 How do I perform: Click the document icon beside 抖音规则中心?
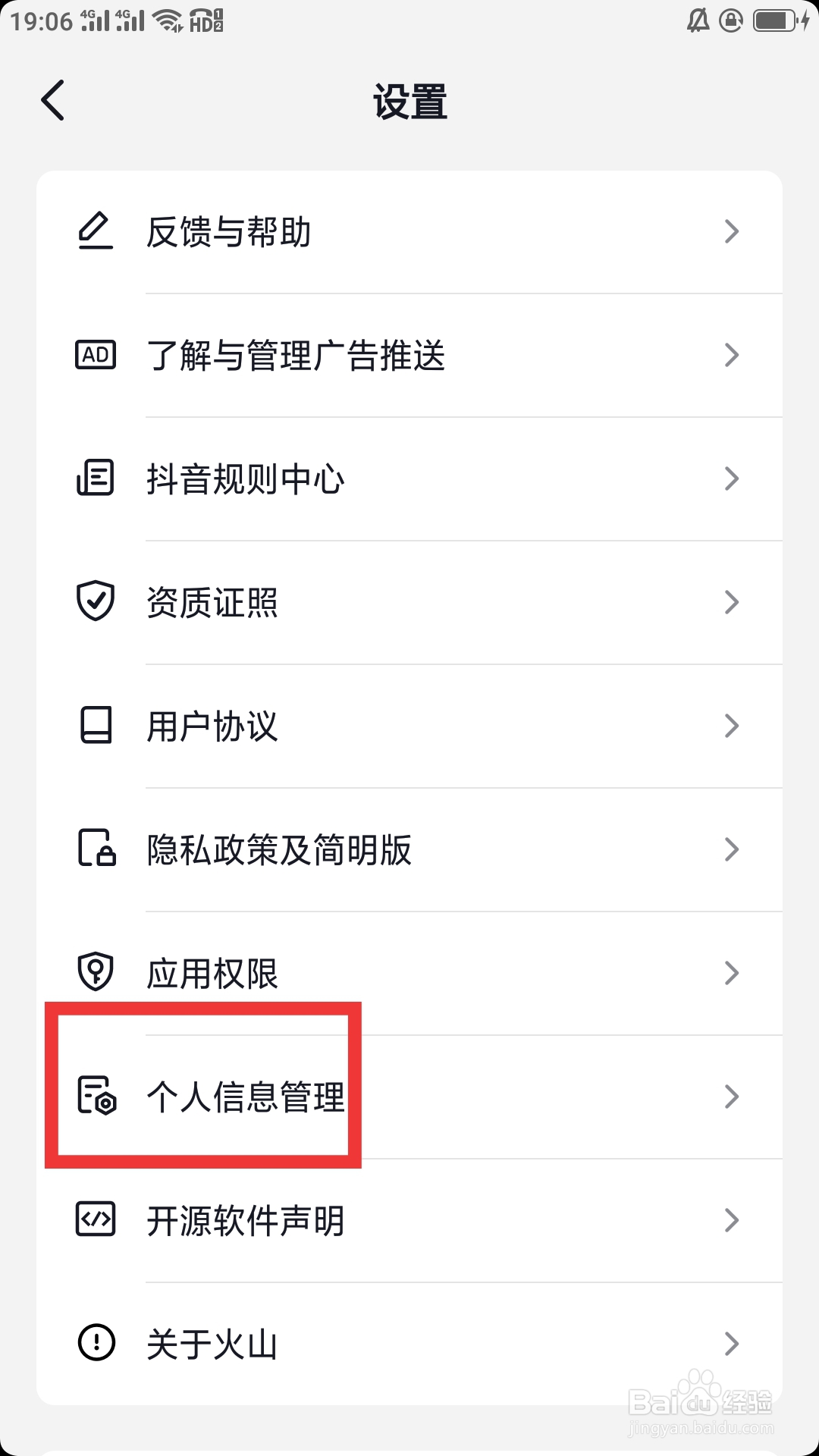[96, 478]
